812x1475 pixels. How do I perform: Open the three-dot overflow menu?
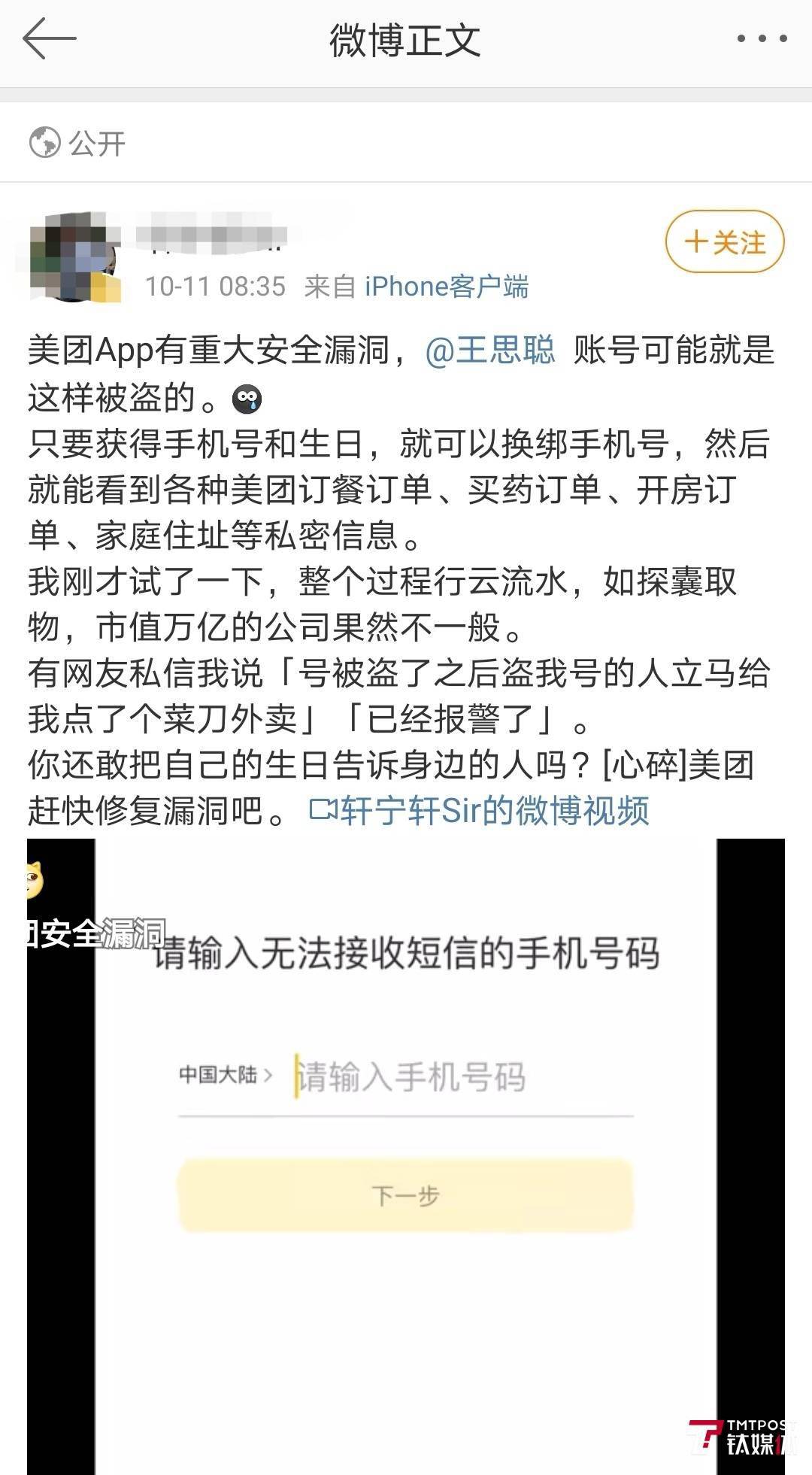pyautogui.click(x=762, y=39)
